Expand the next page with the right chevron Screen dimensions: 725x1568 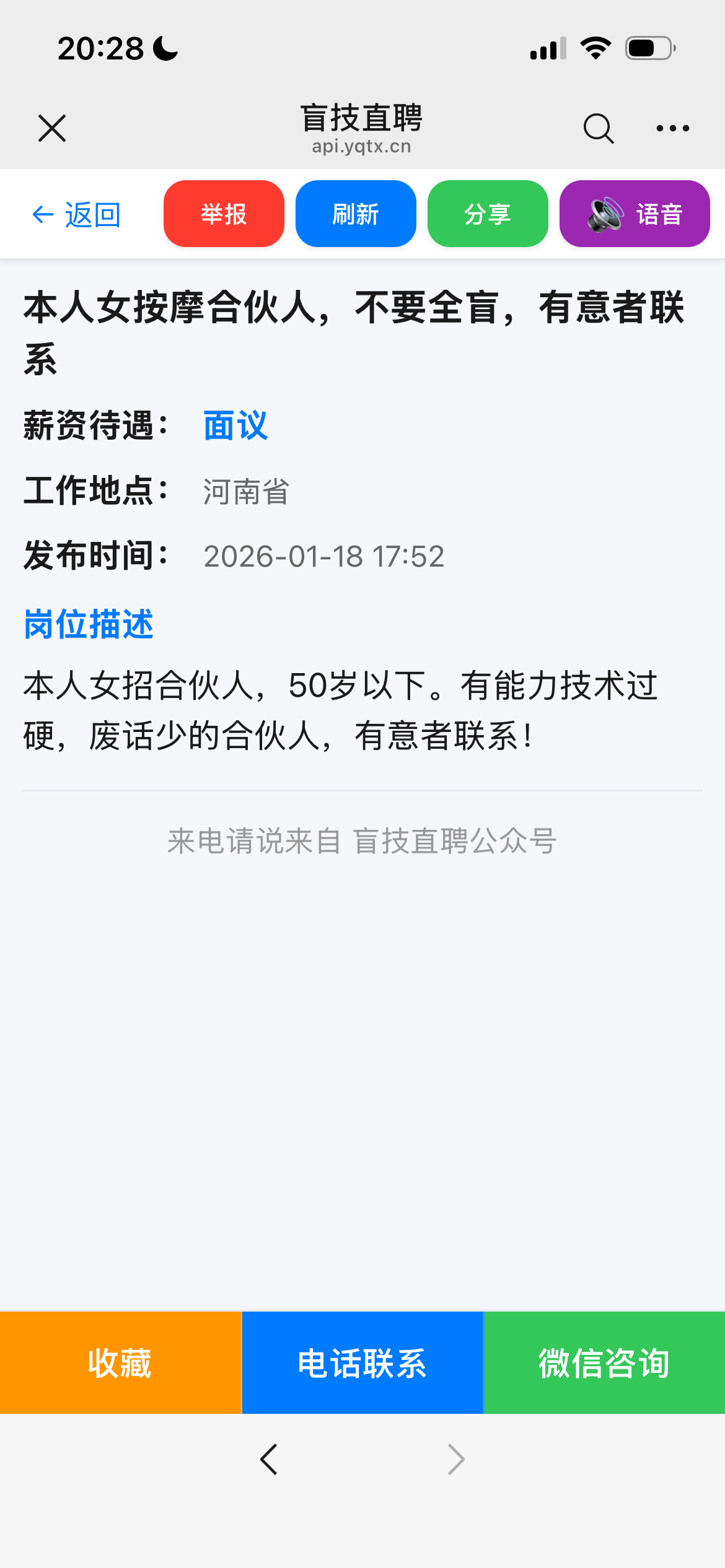point(455,1458)
